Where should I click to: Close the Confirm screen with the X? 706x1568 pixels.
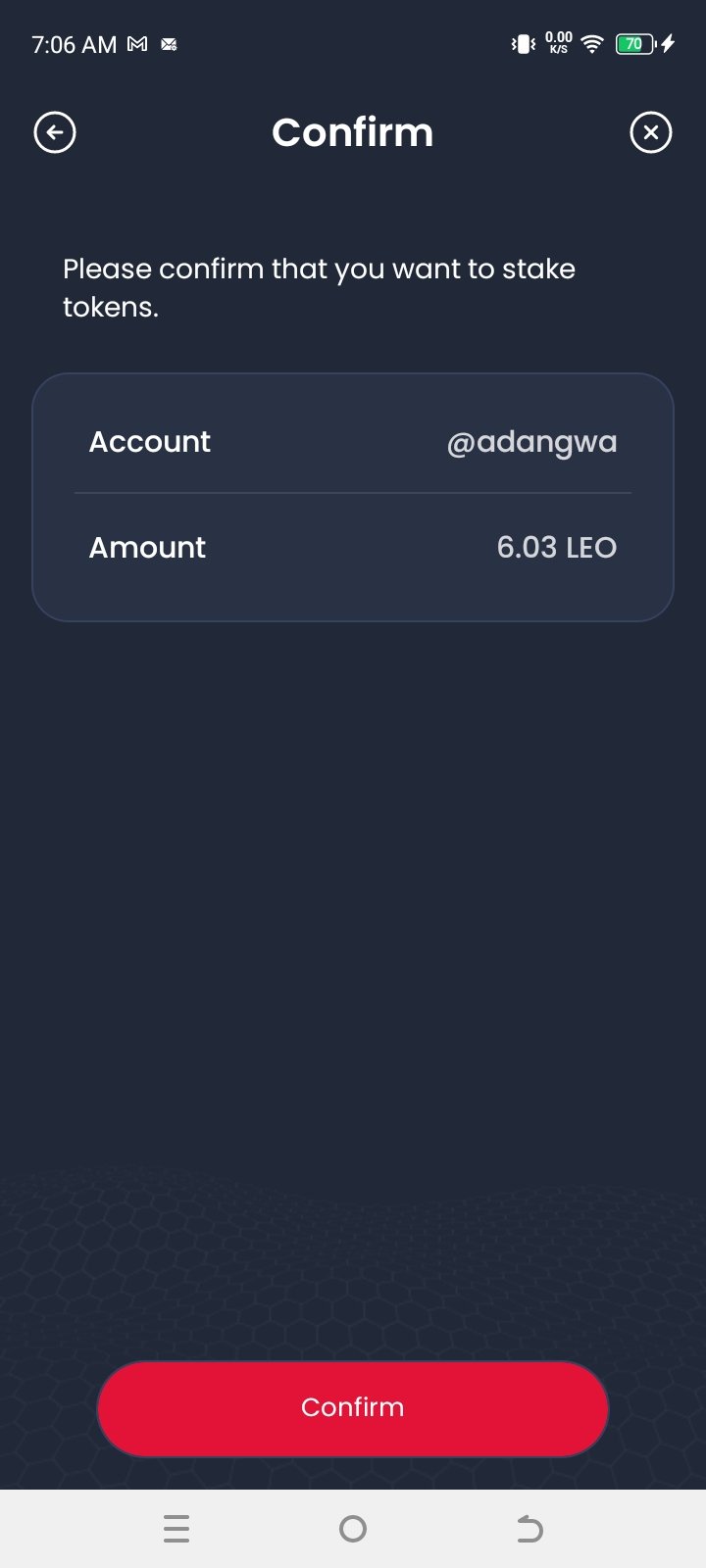click(x=651, y=132)
